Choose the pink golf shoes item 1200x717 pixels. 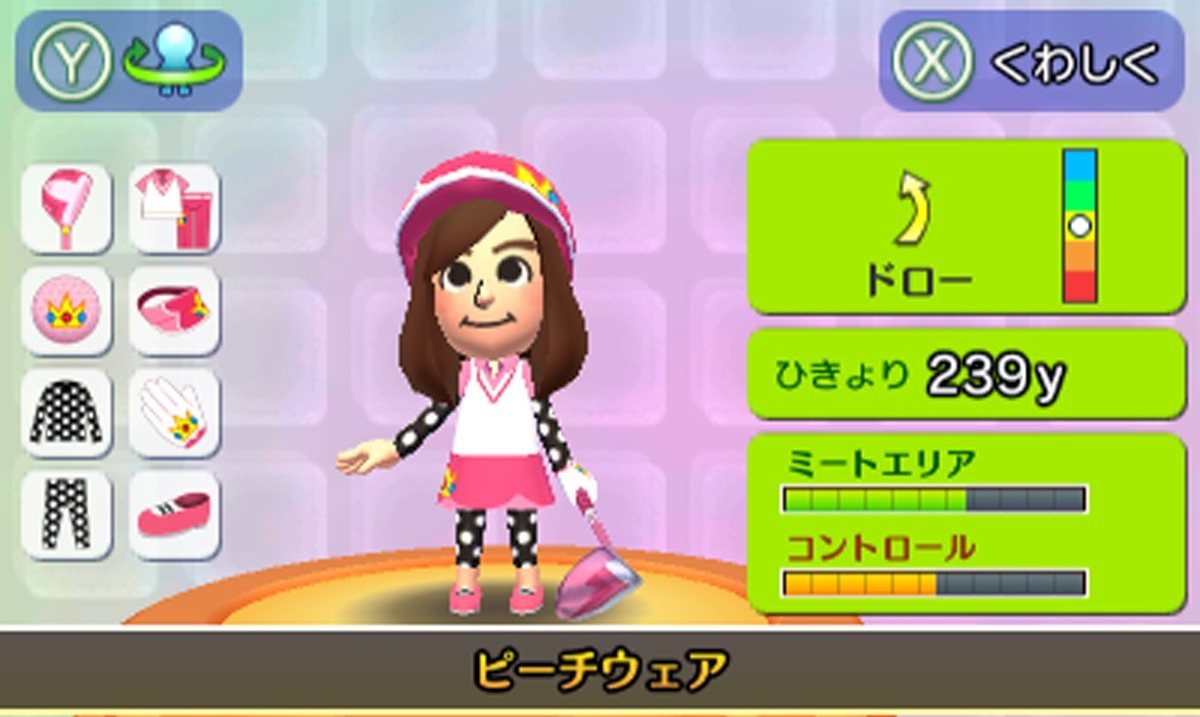[x=174, y=514]
